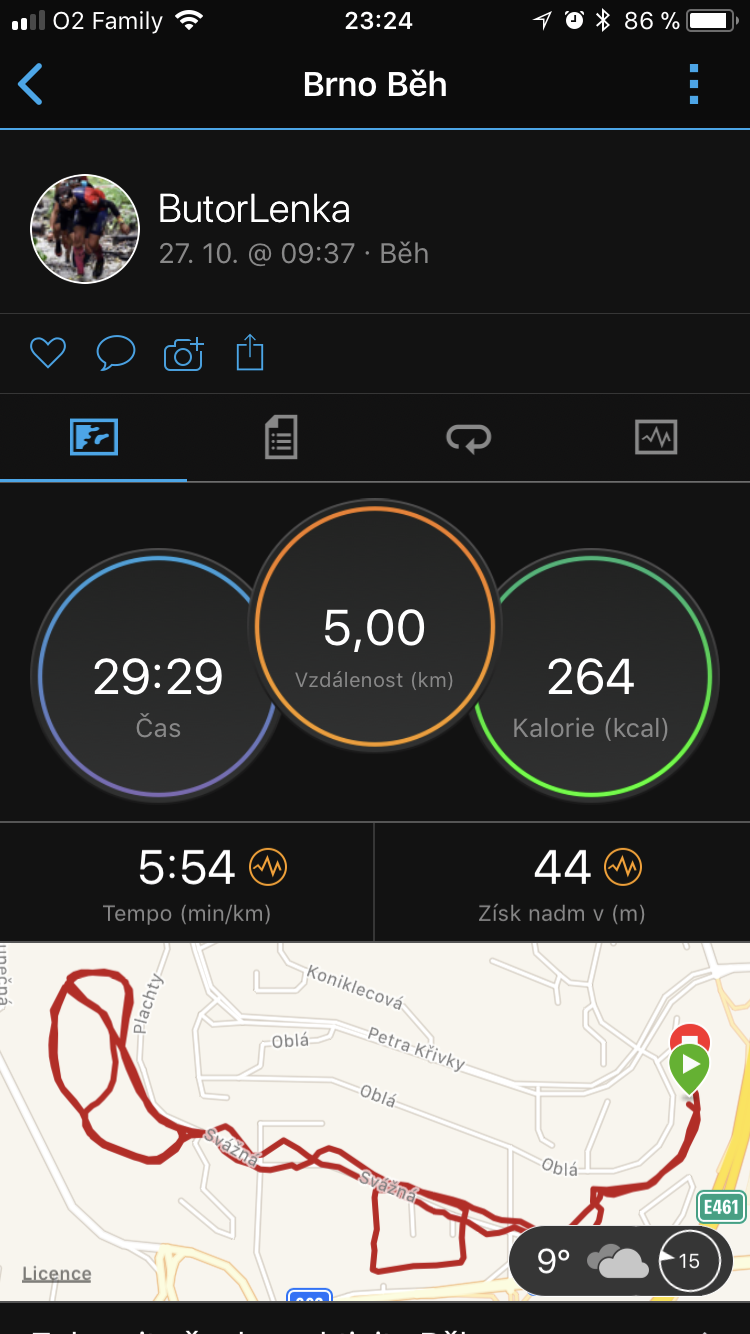Open ButorLenka's profile picture

pyautogui.click(x=85, y=228)
